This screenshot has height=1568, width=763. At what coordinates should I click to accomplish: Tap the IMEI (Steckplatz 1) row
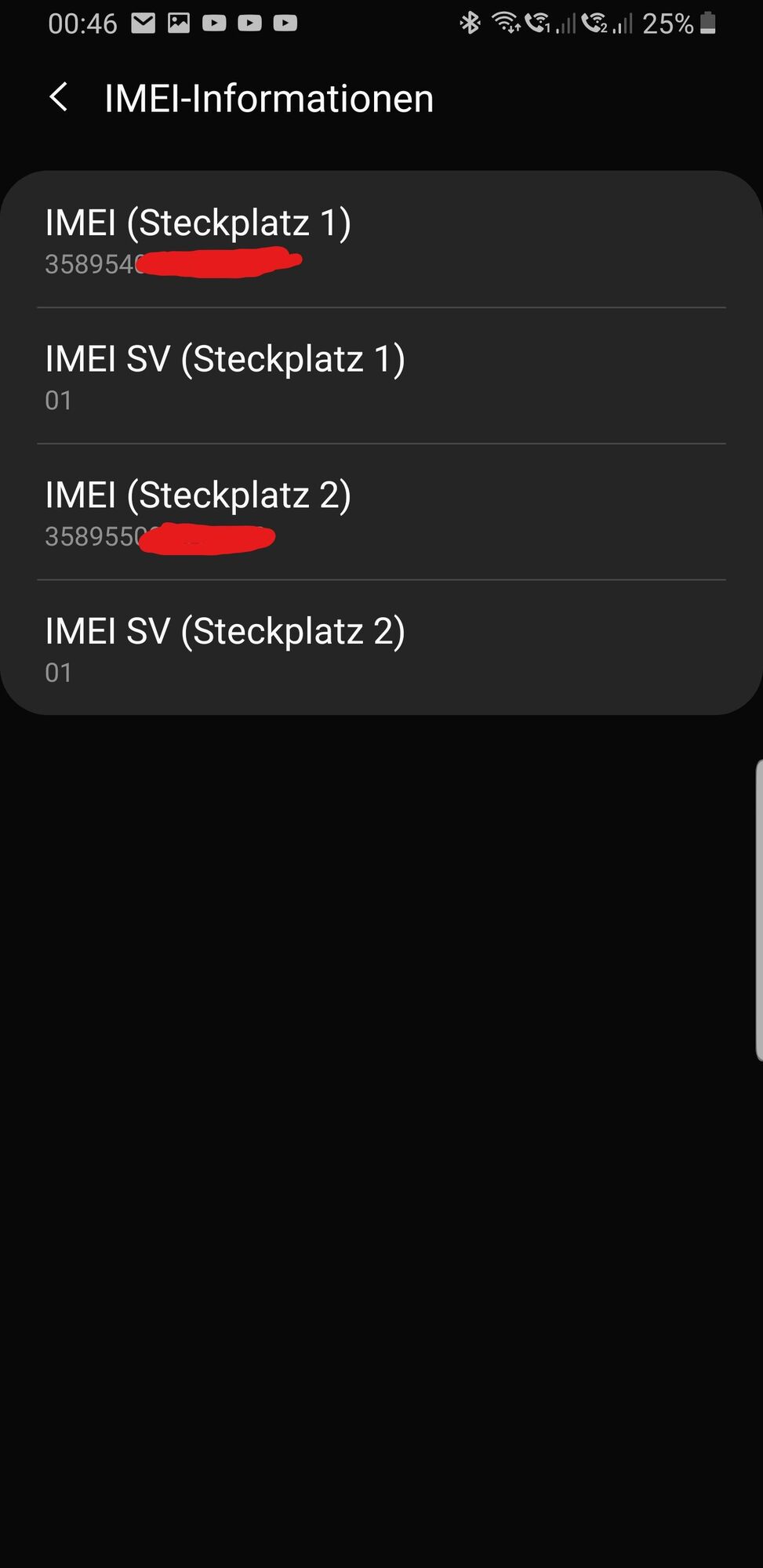coord(381,240)
